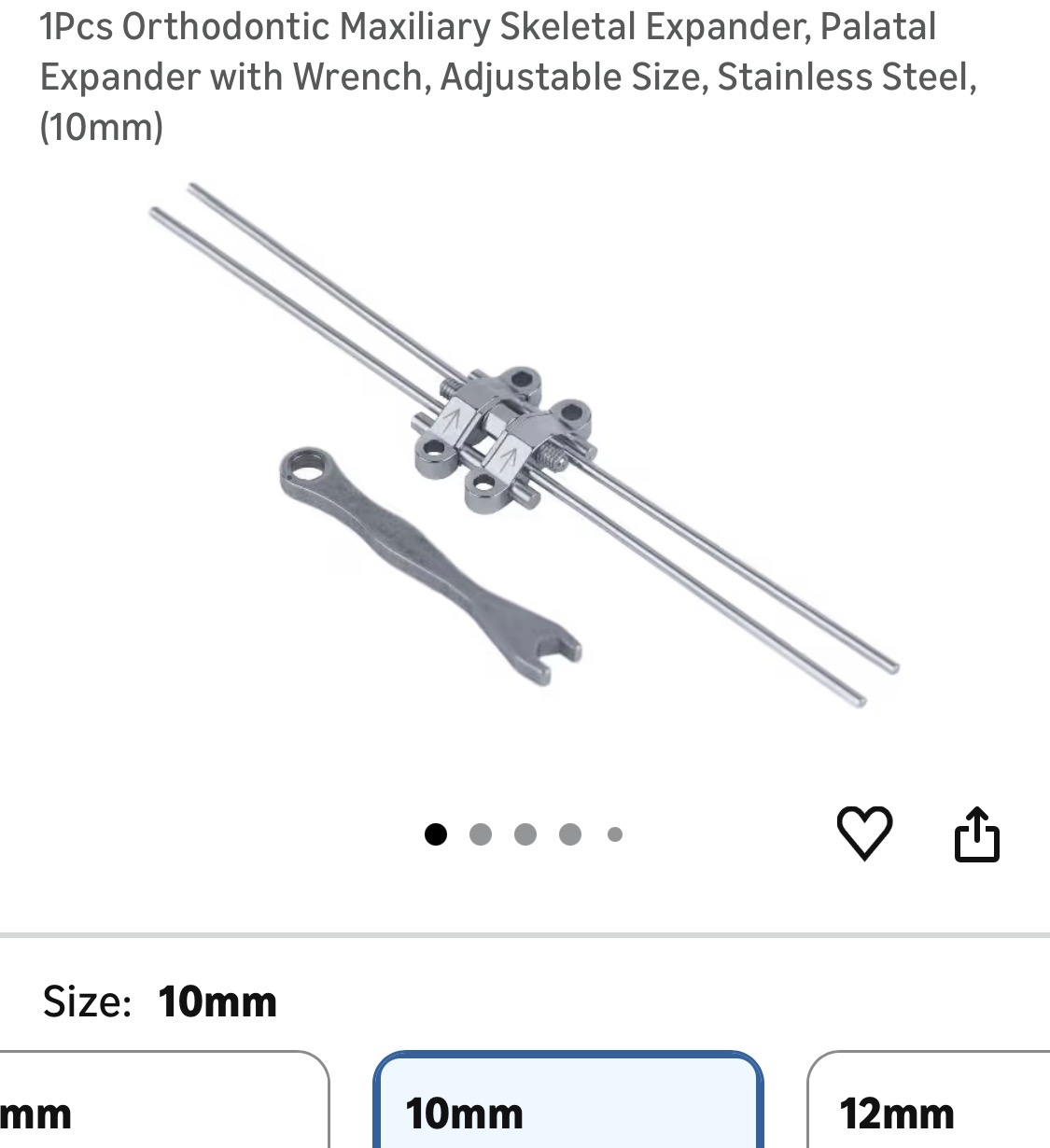Jump to the second product image dot
The width and height of the screenshot is (1050, 1148).
point(481,834)
